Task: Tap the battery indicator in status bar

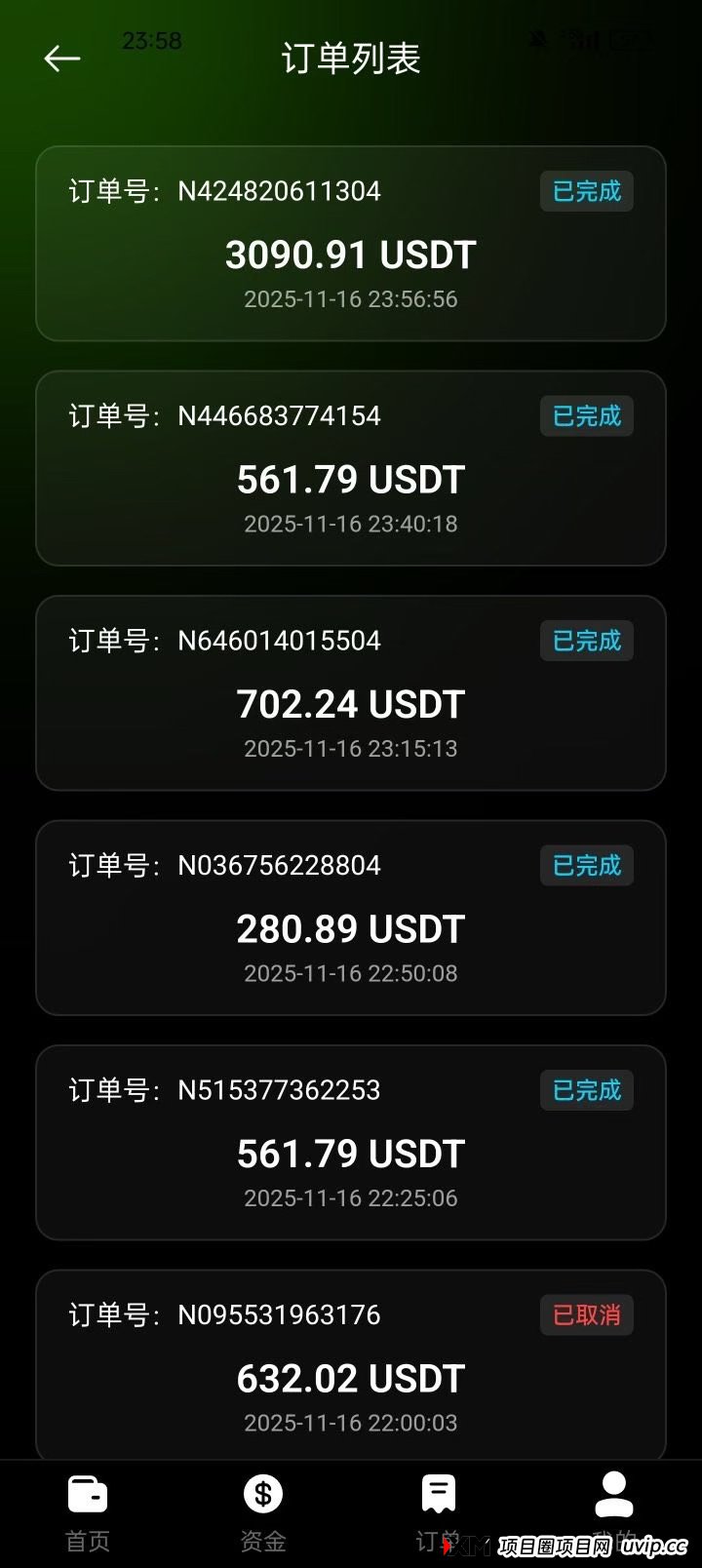Action: coord(631,39)
